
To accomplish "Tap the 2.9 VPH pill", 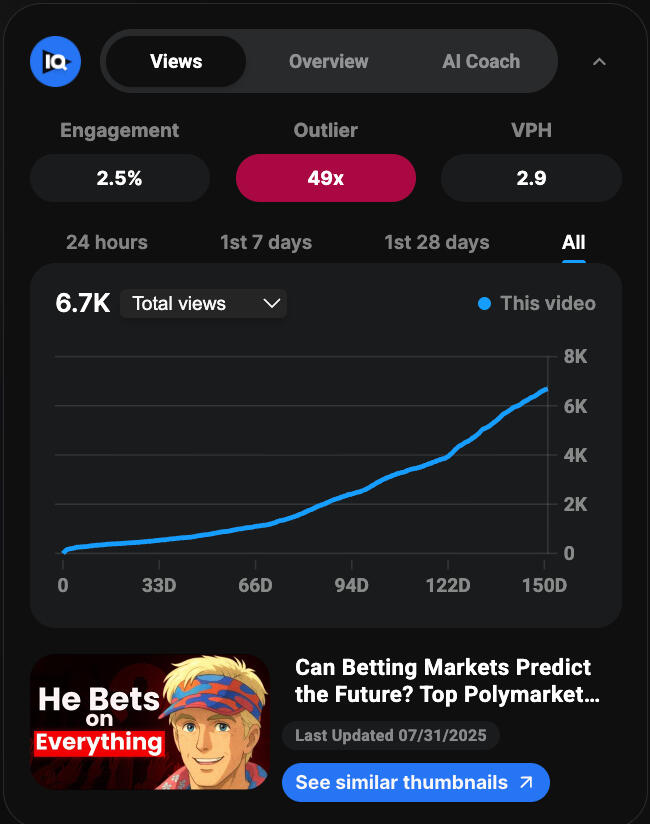I will click(531, 178).
